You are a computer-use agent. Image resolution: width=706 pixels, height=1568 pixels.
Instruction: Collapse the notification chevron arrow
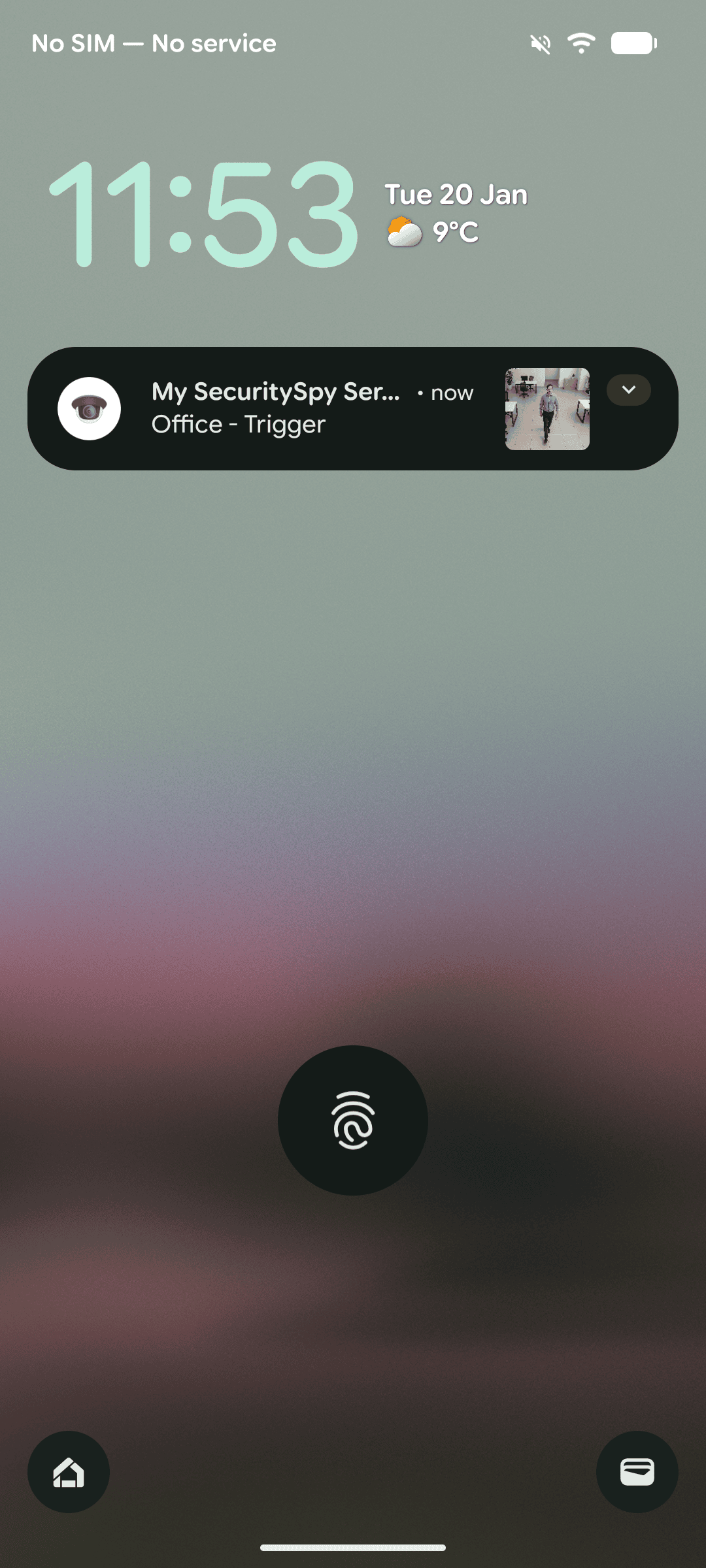628,390
